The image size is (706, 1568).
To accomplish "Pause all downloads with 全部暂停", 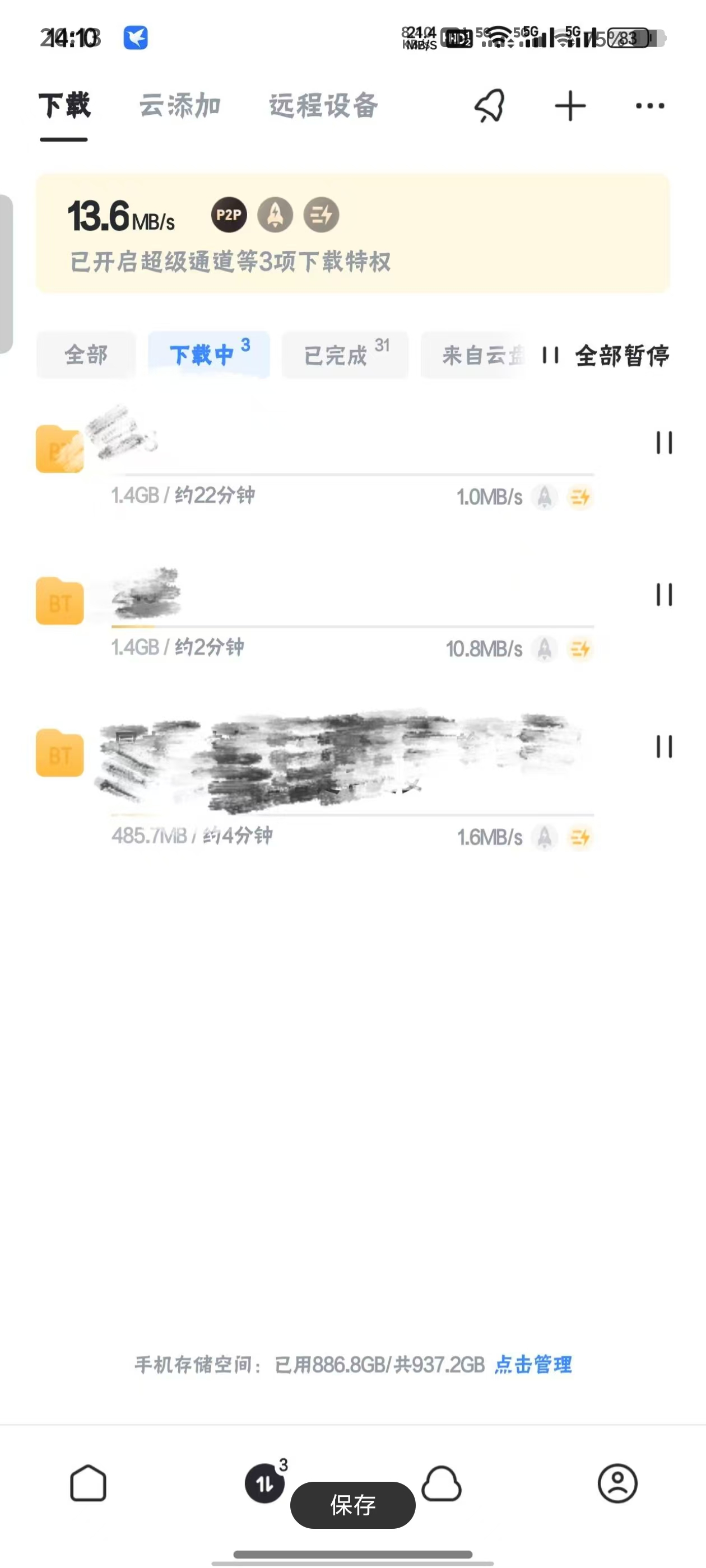I will [606, 356].
